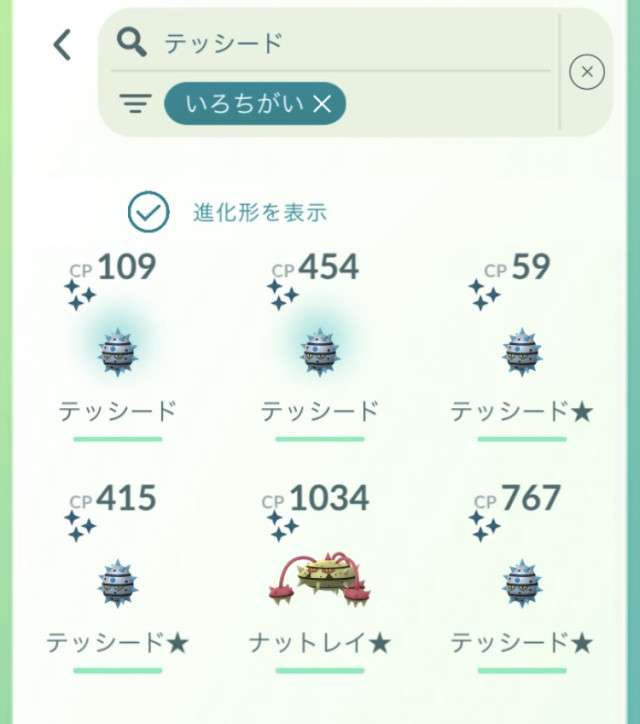The width and height of the screenshot is (640, 724).
Task: Select the CP 767 テッシード
Action: coord(522,582)
